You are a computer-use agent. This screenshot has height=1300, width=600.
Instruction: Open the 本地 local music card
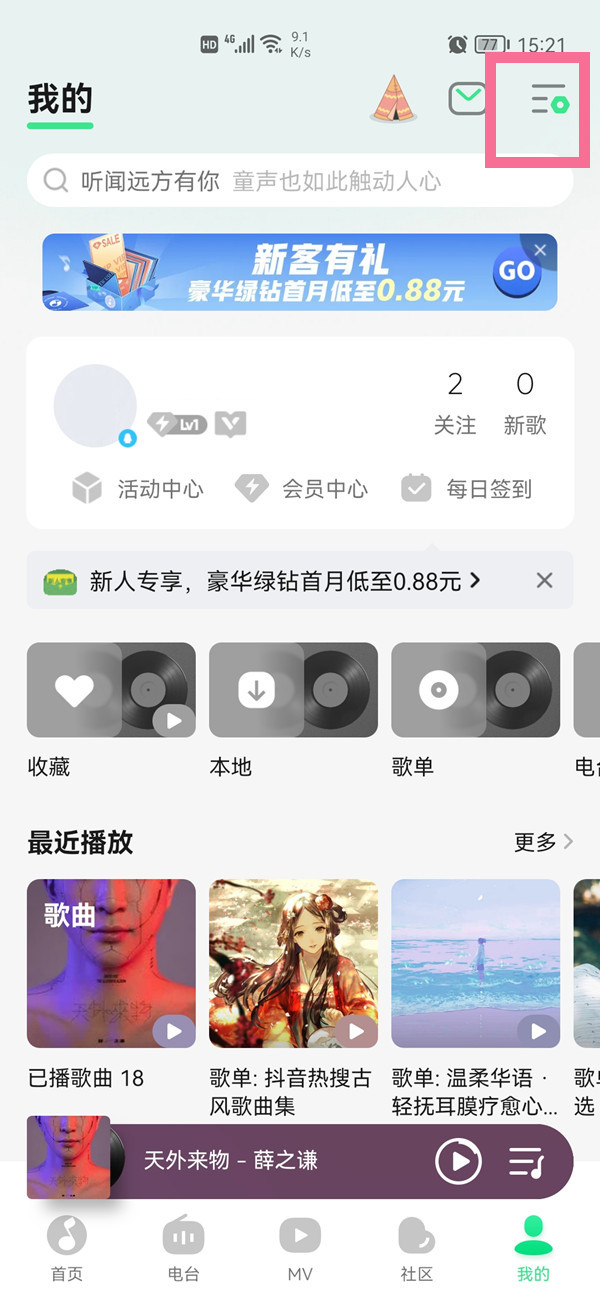click(293, 690)
